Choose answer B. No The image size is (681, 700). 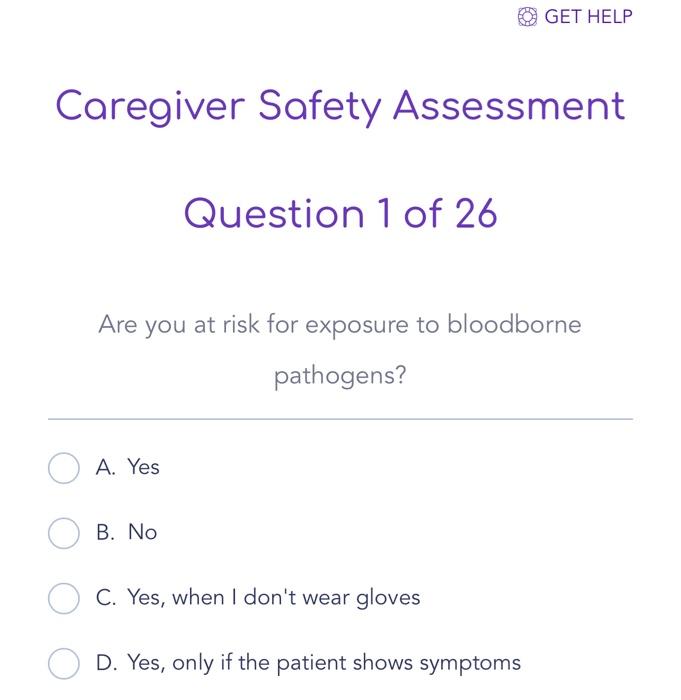[x=64, y=533]
